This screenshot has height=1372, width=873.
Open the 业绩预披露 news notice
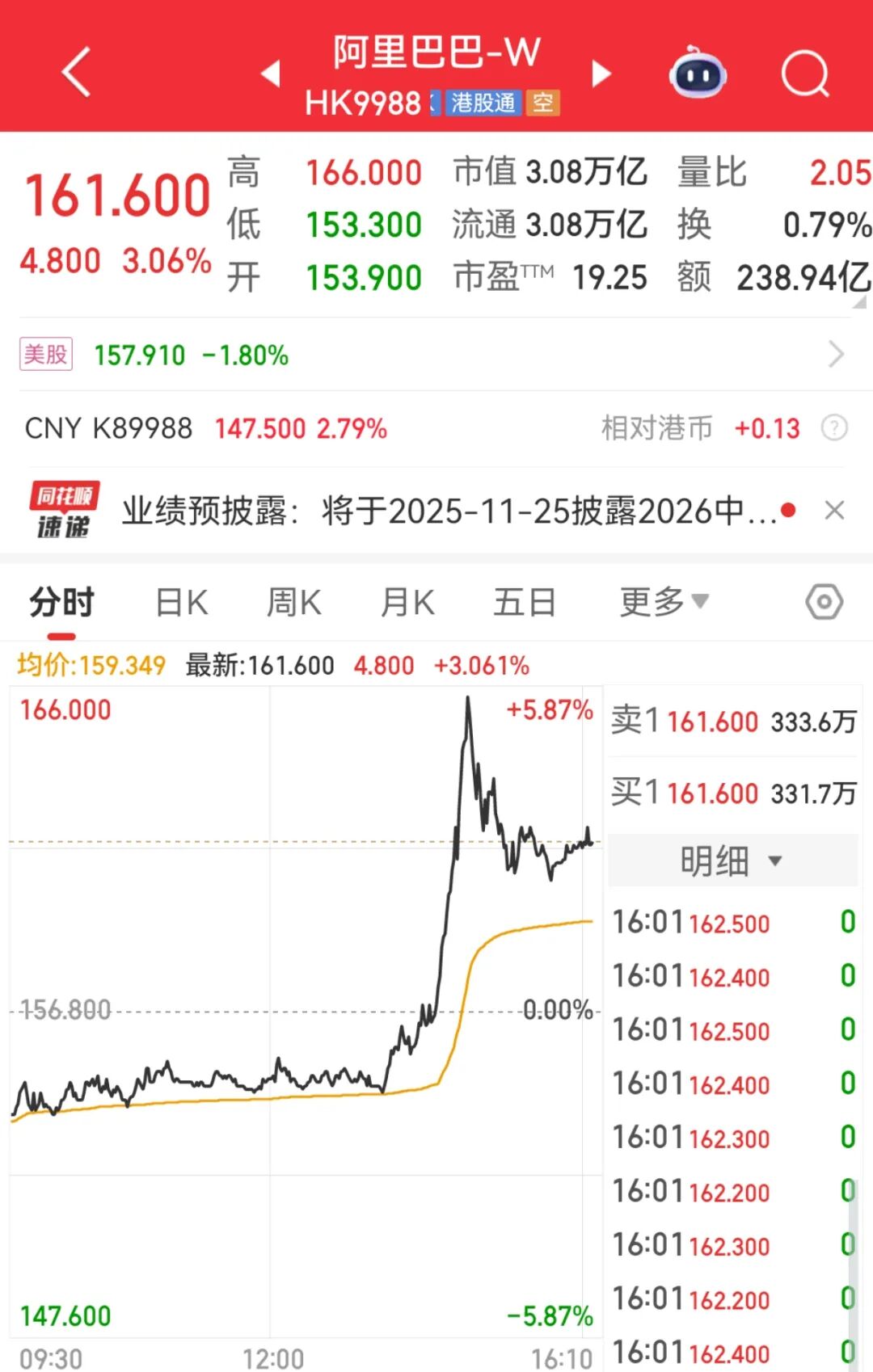pyautogui.click(x=449, y=511)
